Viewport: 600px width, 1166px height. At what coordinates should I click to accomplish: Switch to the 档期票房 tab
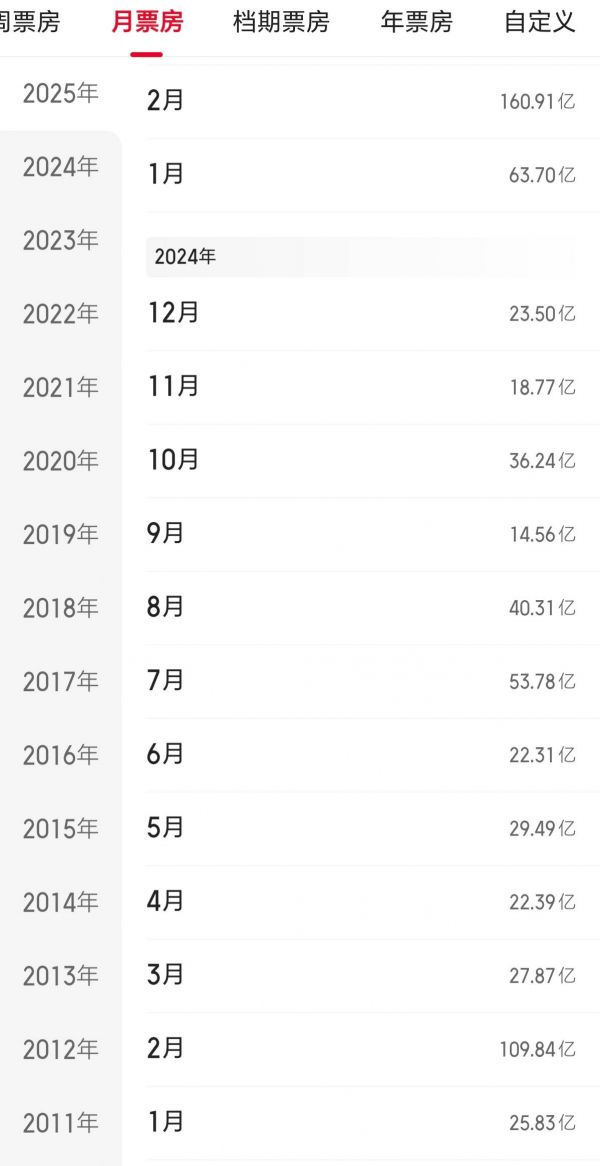280,22
